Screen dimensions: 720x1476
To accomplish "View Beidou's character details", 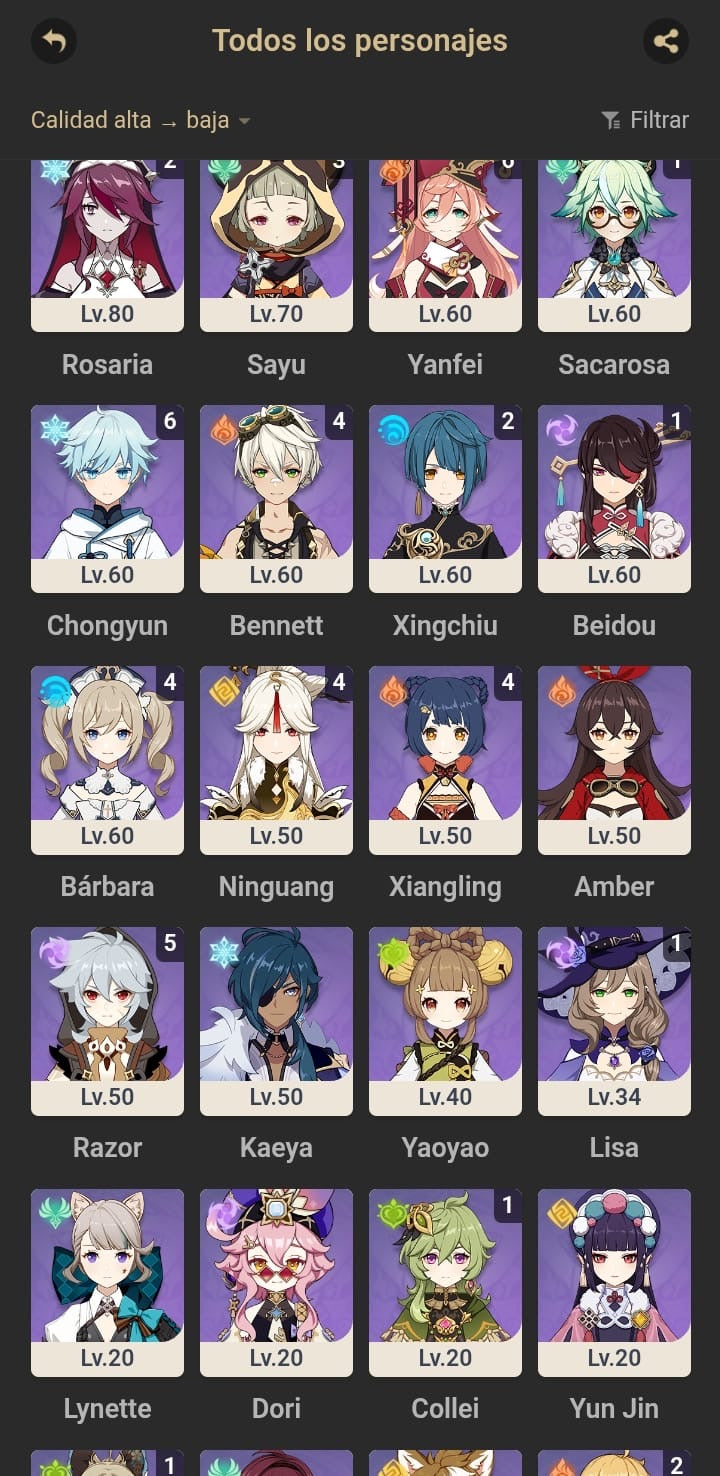I will pyautogui.click(x=614, y=499).
